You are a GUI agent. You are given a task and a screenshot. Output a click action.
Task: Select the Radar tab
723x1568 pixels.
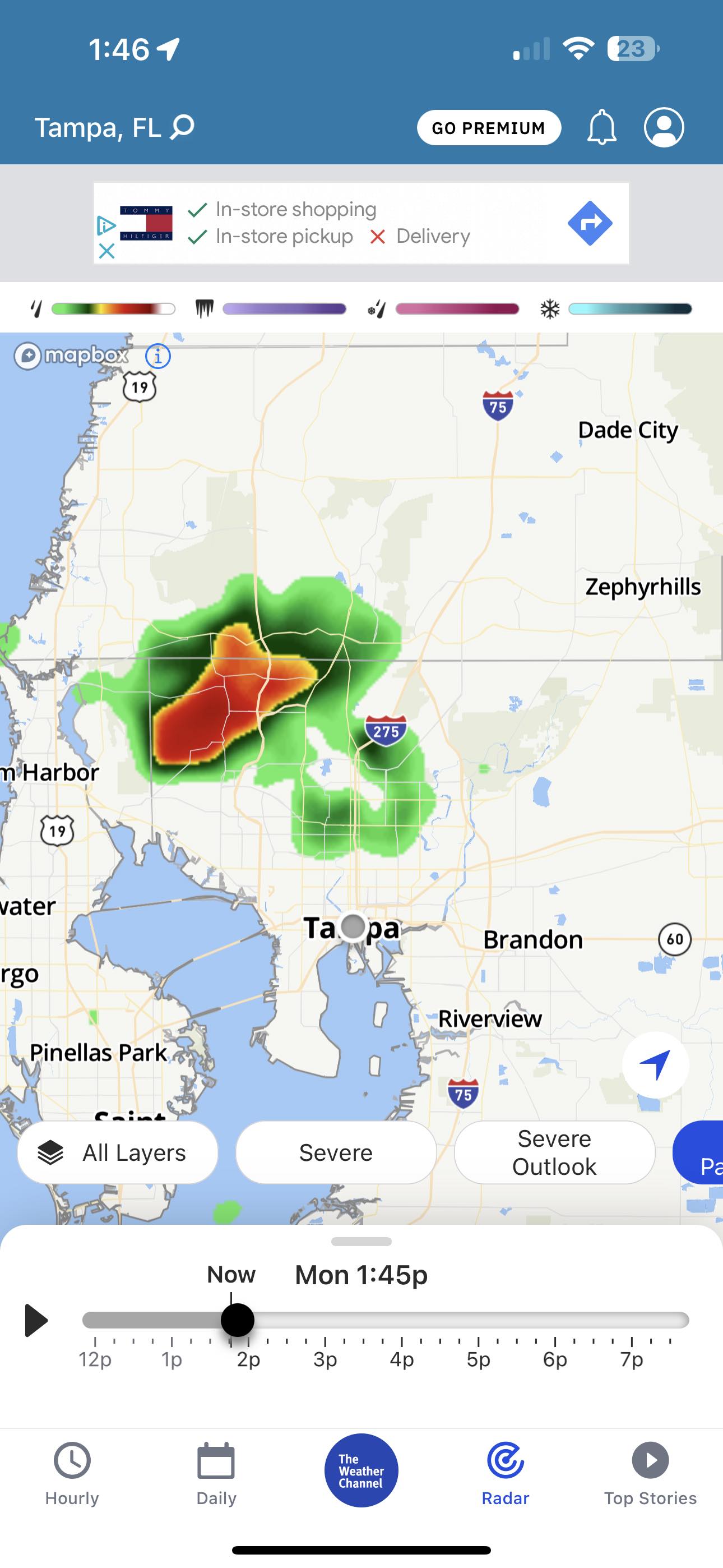coord(506,1474)
